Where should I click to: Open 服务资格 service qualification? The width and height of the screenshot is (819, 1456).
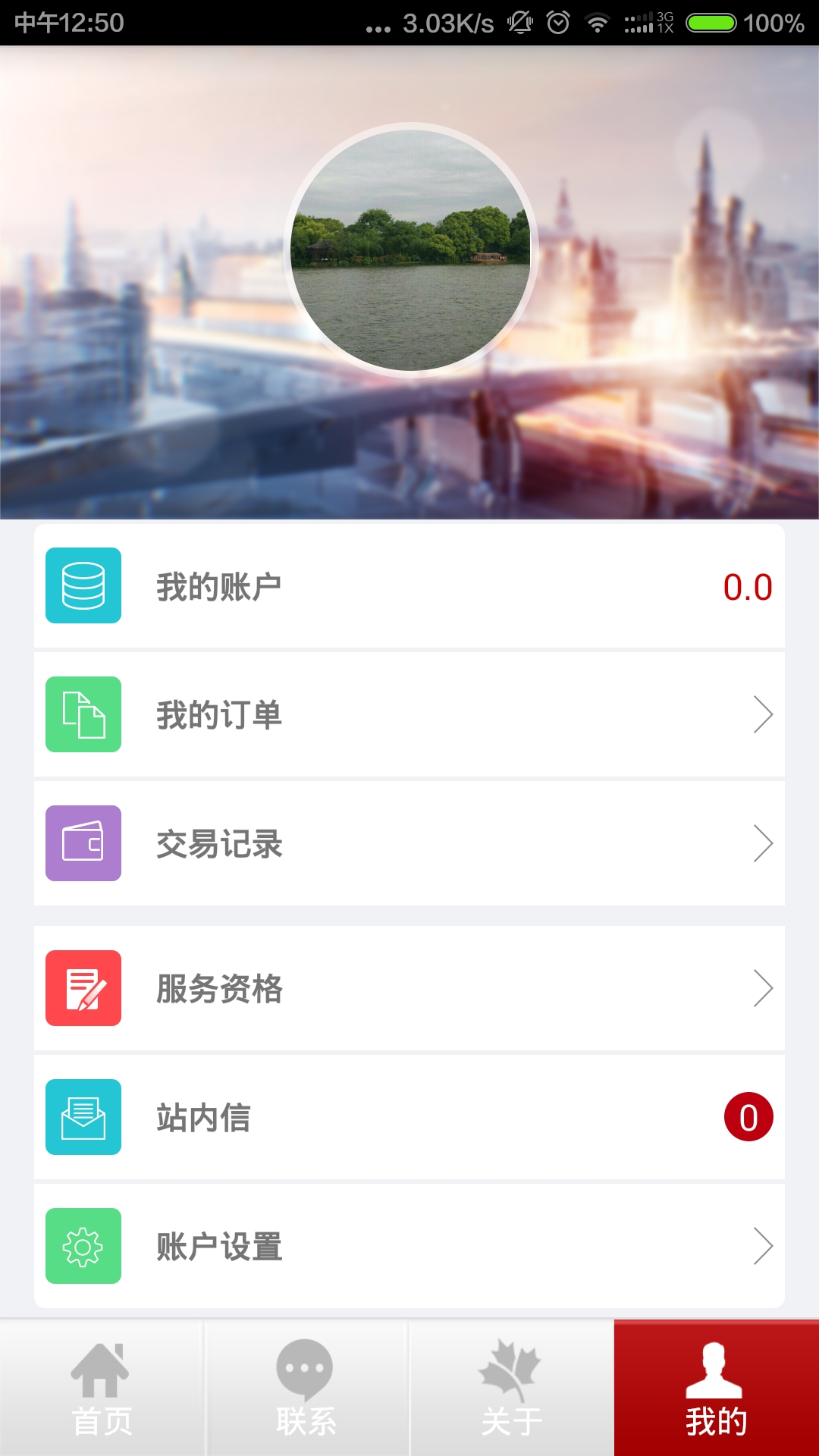(x=409, y=988)
